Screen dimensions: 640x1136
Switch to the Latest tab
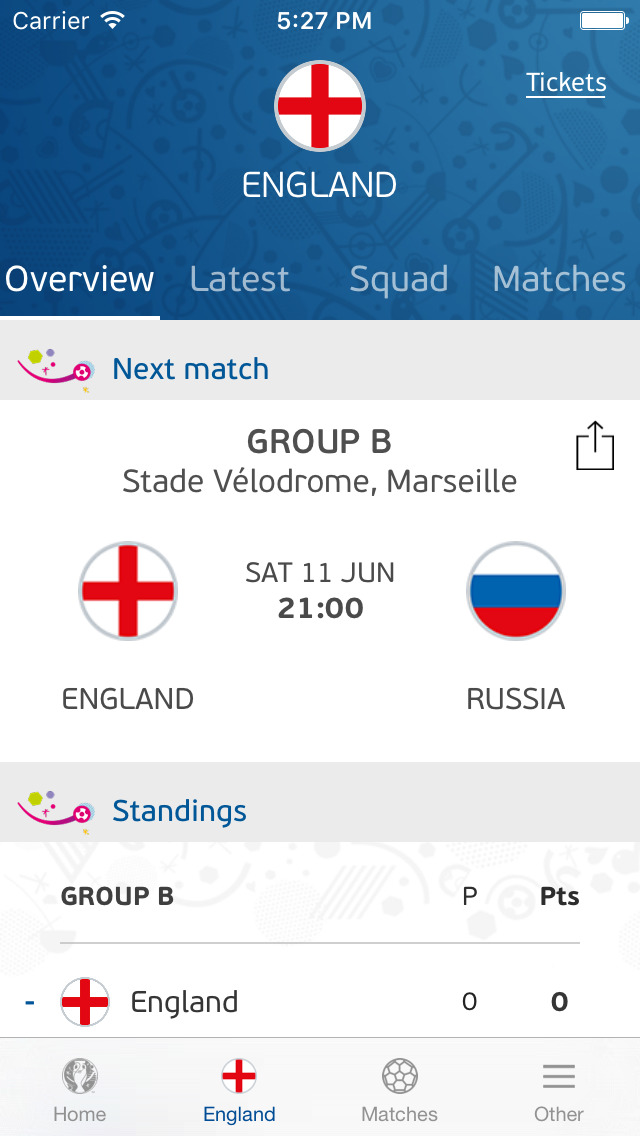[240, 279]
